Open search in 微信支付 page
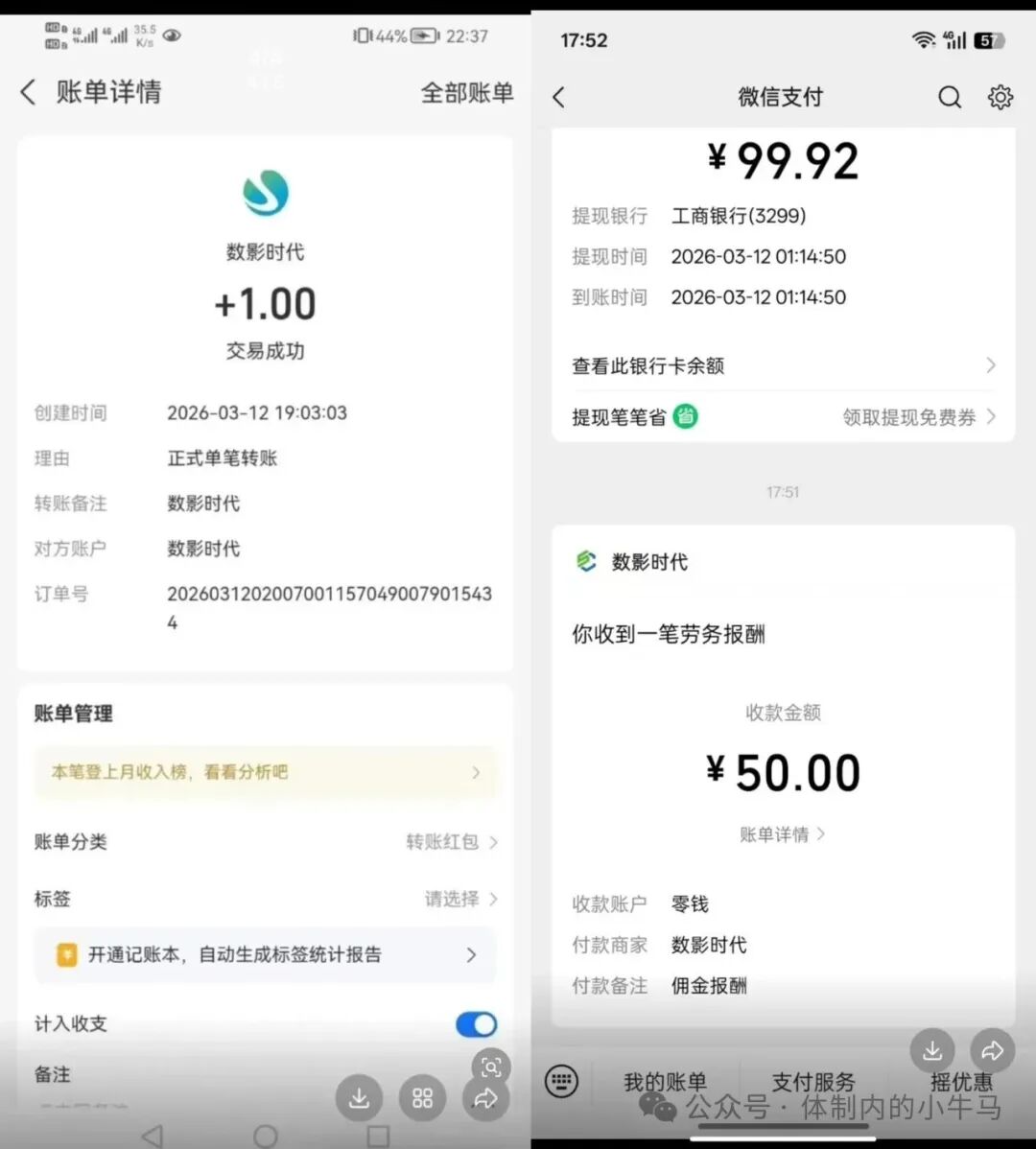Image resolution: width=1036 pixels, height=1149 pixels. point(950,97)
